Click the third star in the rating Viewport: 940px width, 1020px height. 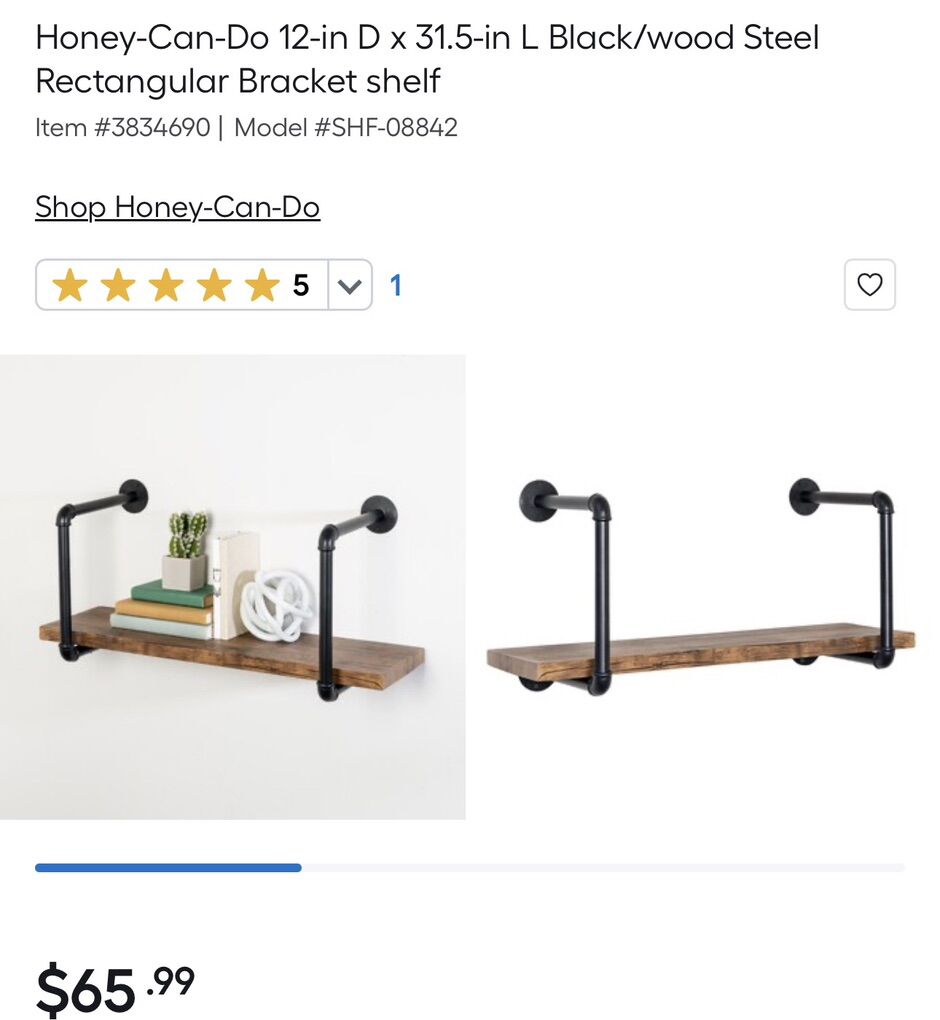click(168, 284)
